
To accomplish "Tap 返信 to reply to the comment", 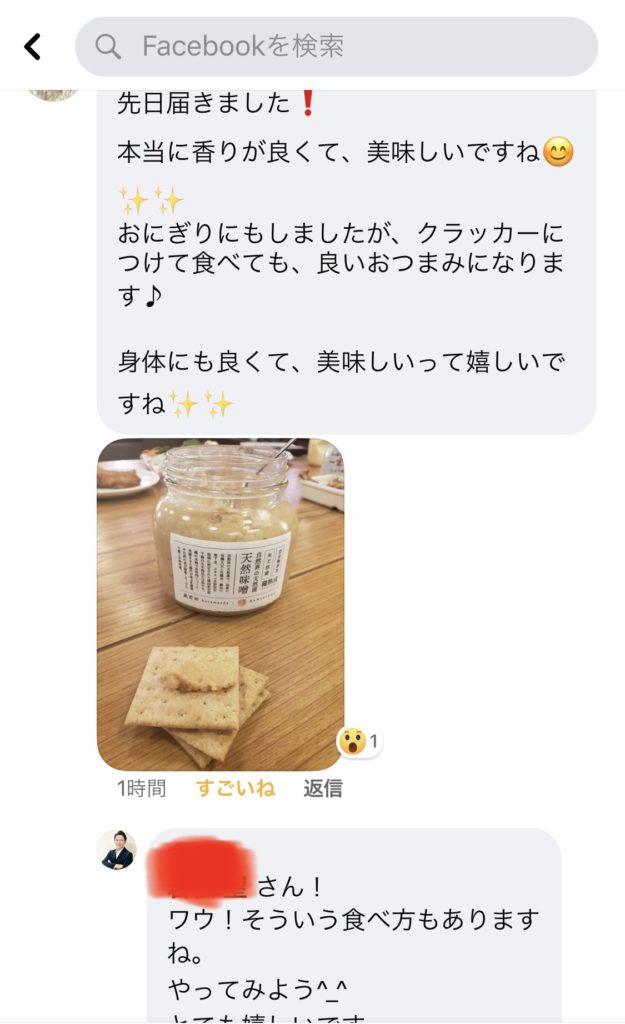I will (x=323, y=788).
